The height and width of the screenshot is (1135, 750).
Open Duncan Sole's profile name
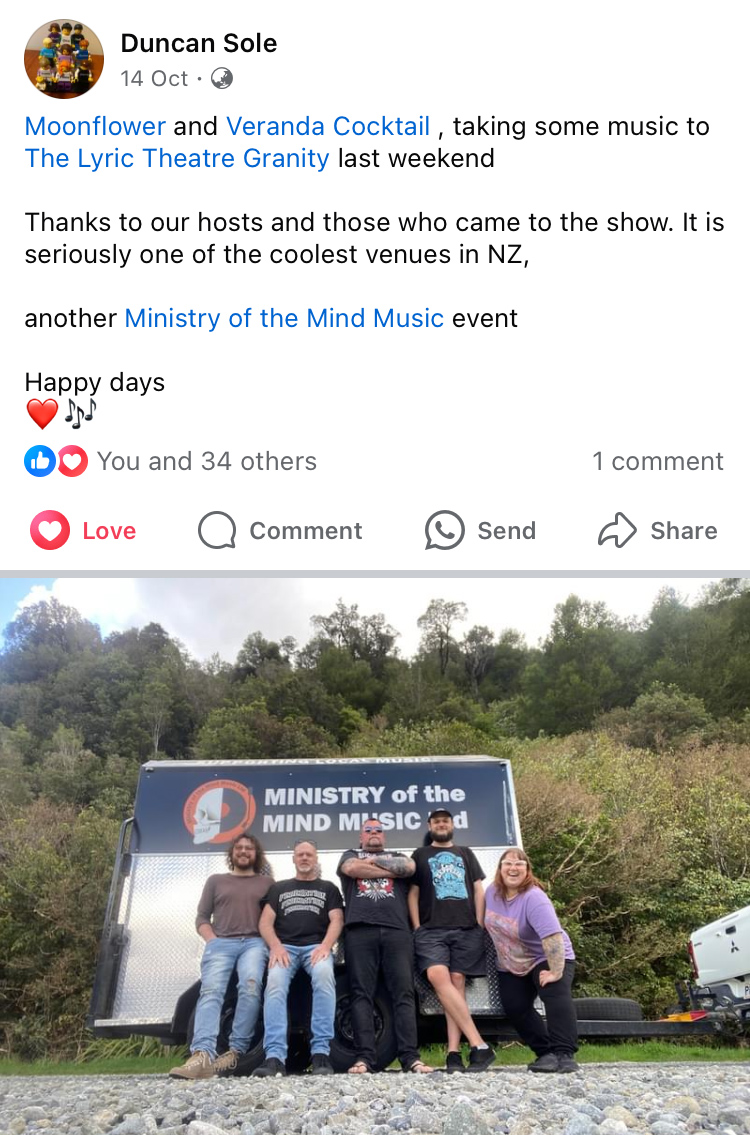click(x=199, y=43)
